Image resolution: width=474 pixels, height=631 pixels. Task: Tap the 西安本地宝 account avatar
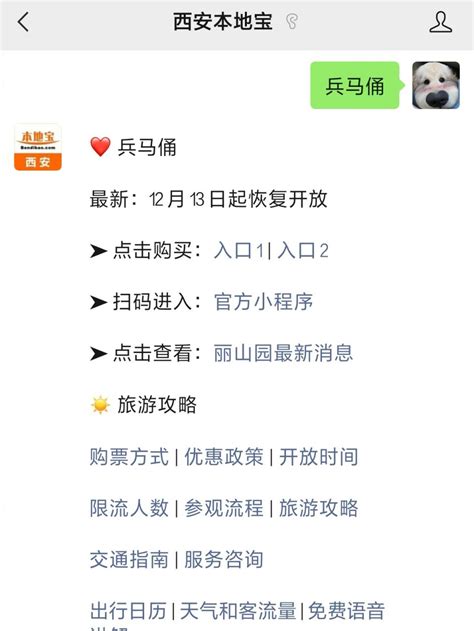(x=38, y=147)
